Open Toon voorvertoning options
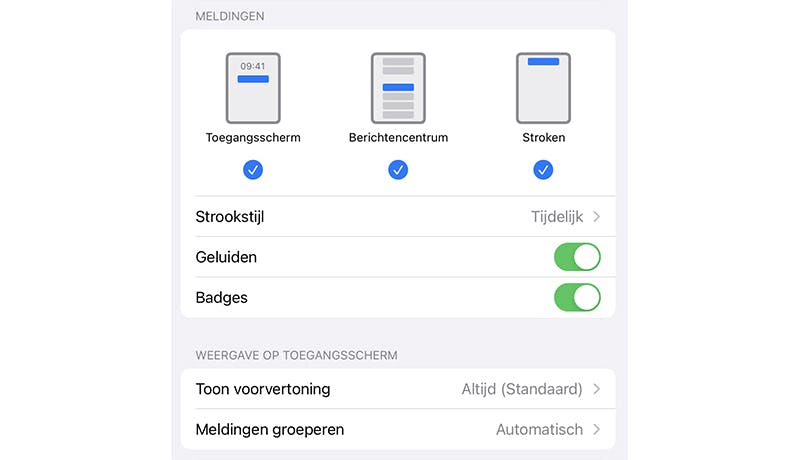Image resolution: width=800 pixels, height=460 pixels. (x=398, y=389)
